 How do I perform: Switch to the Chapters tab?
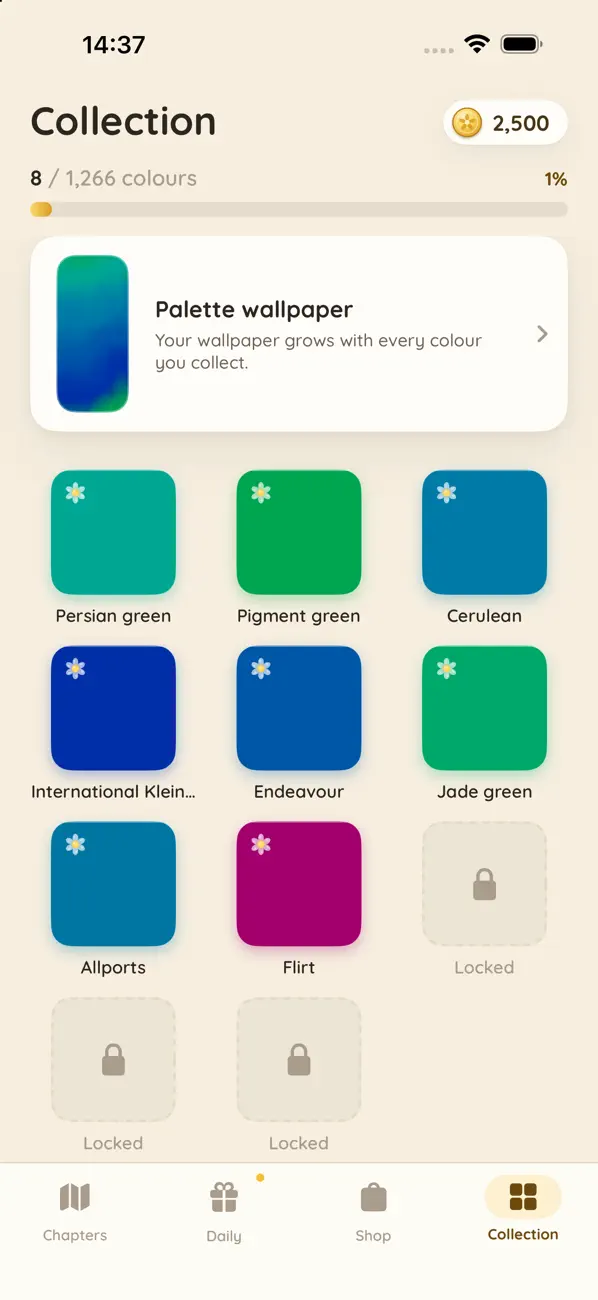click(x=75, y=1211)
